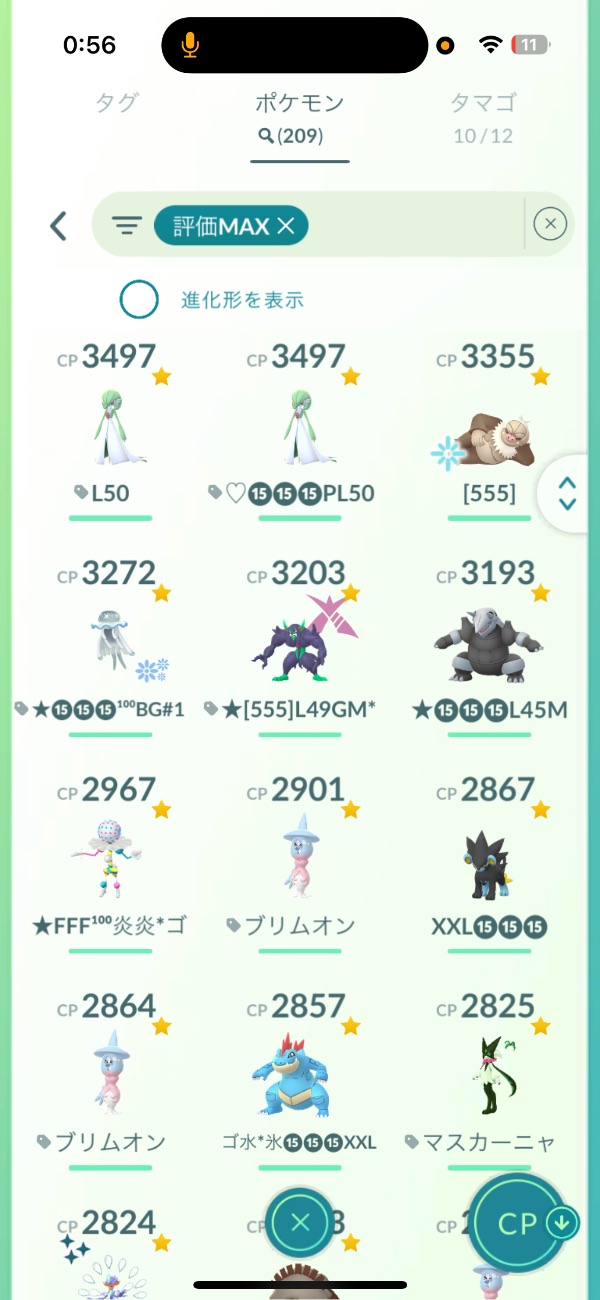Screen dimensions: 600x1300
Task: Go back with the left arrow
Action: tap(59, 226)
